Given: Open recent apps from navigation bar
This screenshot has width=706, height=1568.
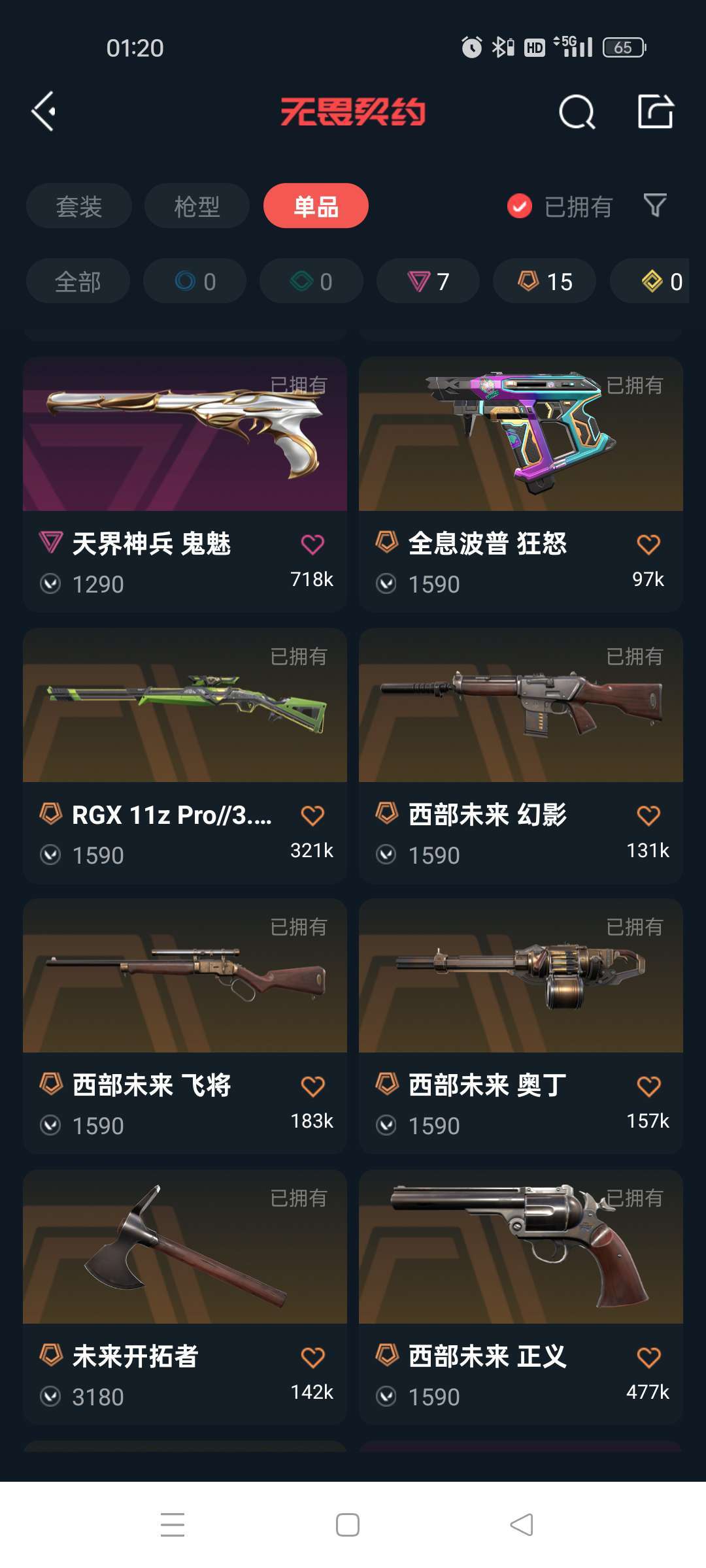Looking at the screenshot, I should point(173,1525).
